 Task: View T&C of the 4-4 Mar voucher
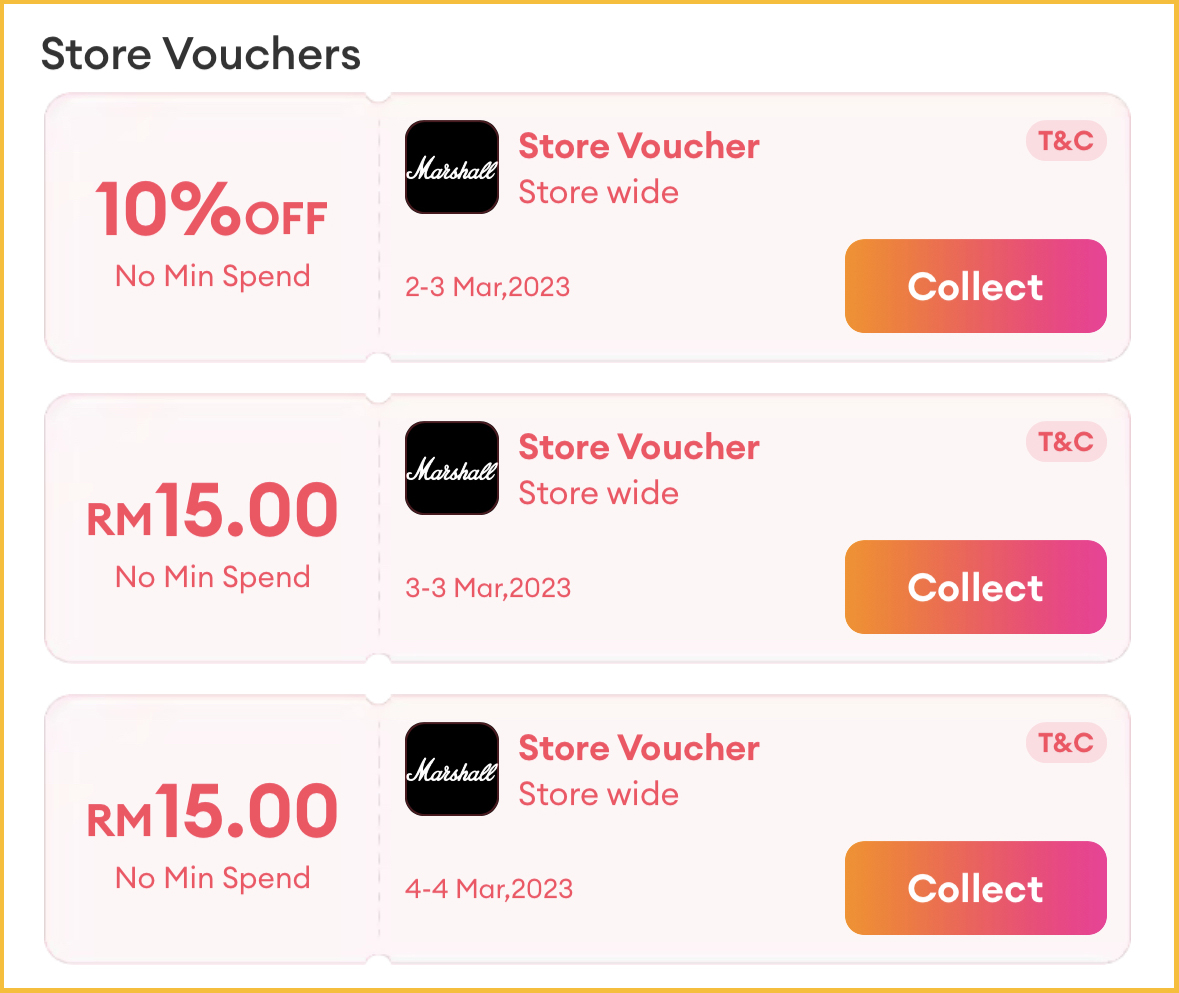pyautogui.click(x=1066, y=743)
